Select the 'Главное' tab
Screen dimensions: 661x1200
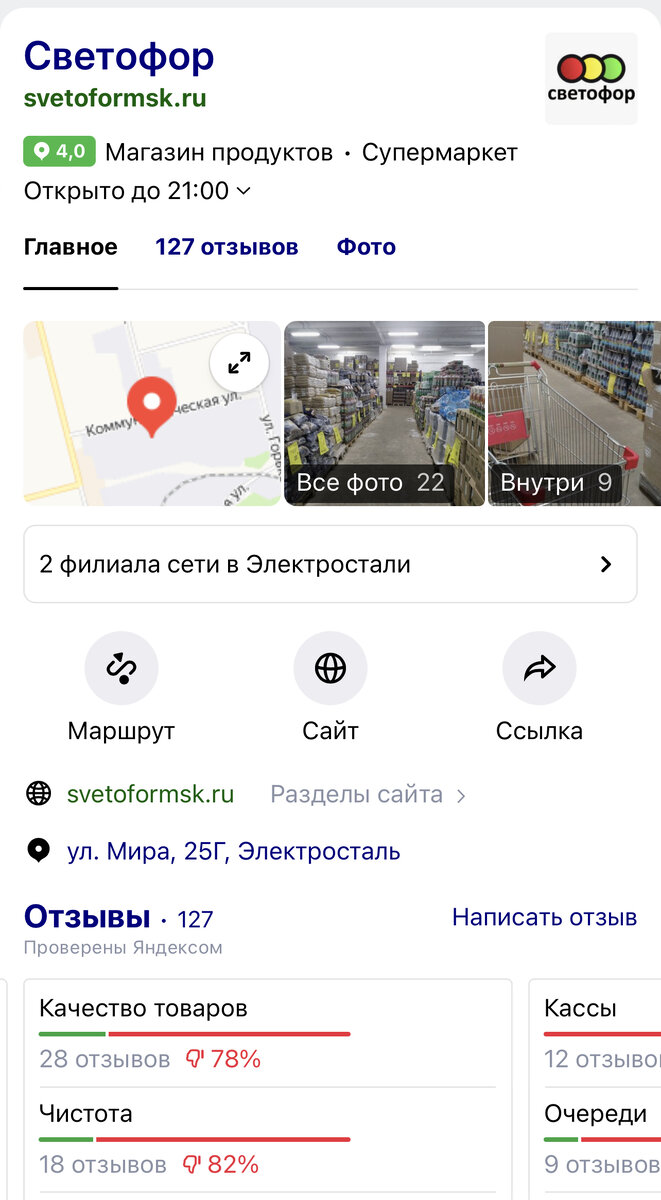coord(70,247)
